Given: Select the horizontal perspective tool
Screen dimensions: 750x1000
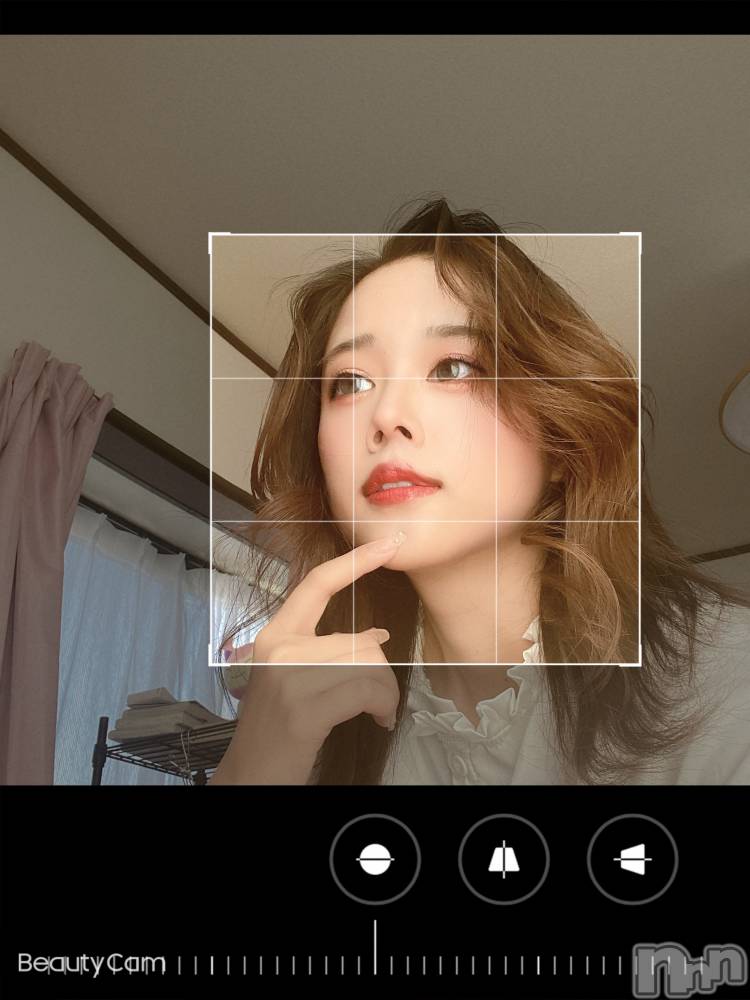Looking at the screenshot, I should click(632, 859).
